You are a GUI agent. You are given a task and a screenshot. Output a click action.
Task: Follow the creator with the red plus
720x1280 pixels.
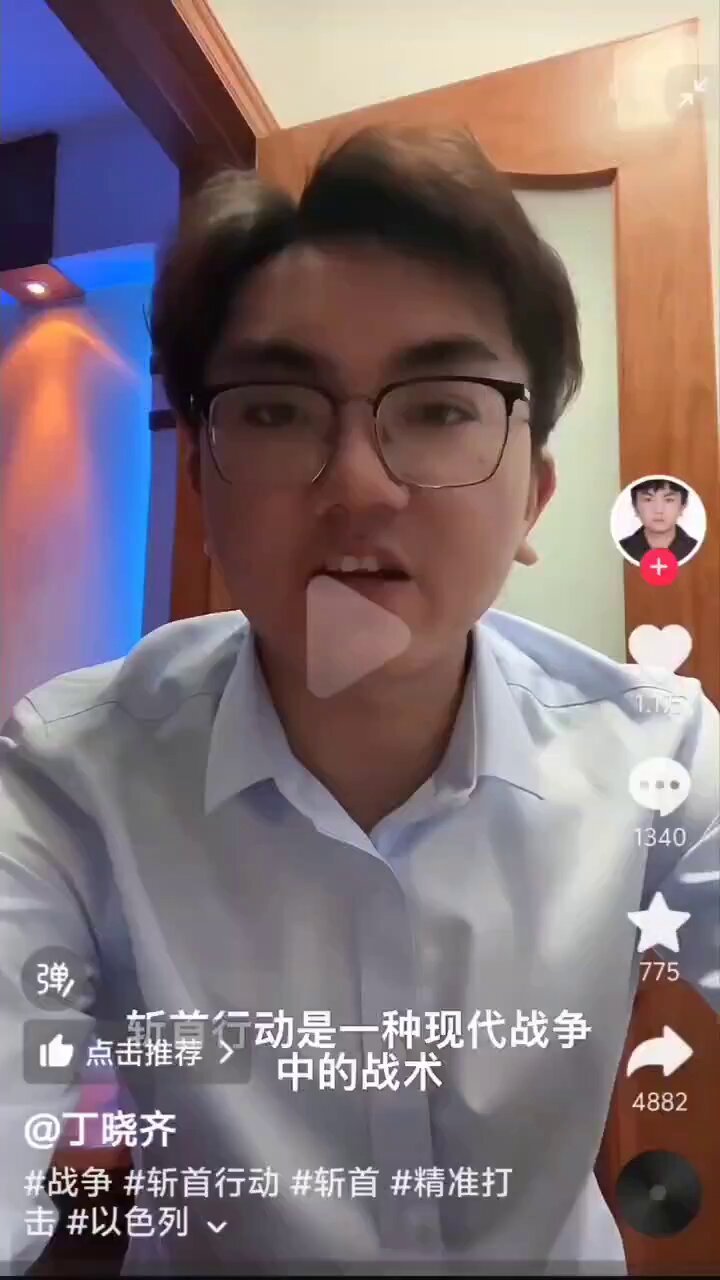pos(658,567)
